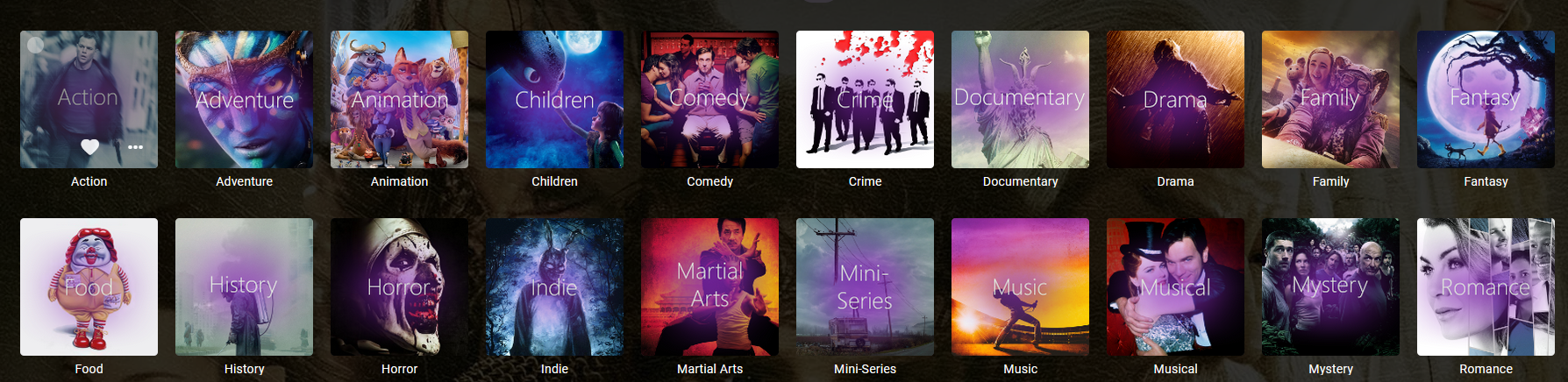Open the Animation genre
The image size is (1568, 382).
[x=399, y=99]
